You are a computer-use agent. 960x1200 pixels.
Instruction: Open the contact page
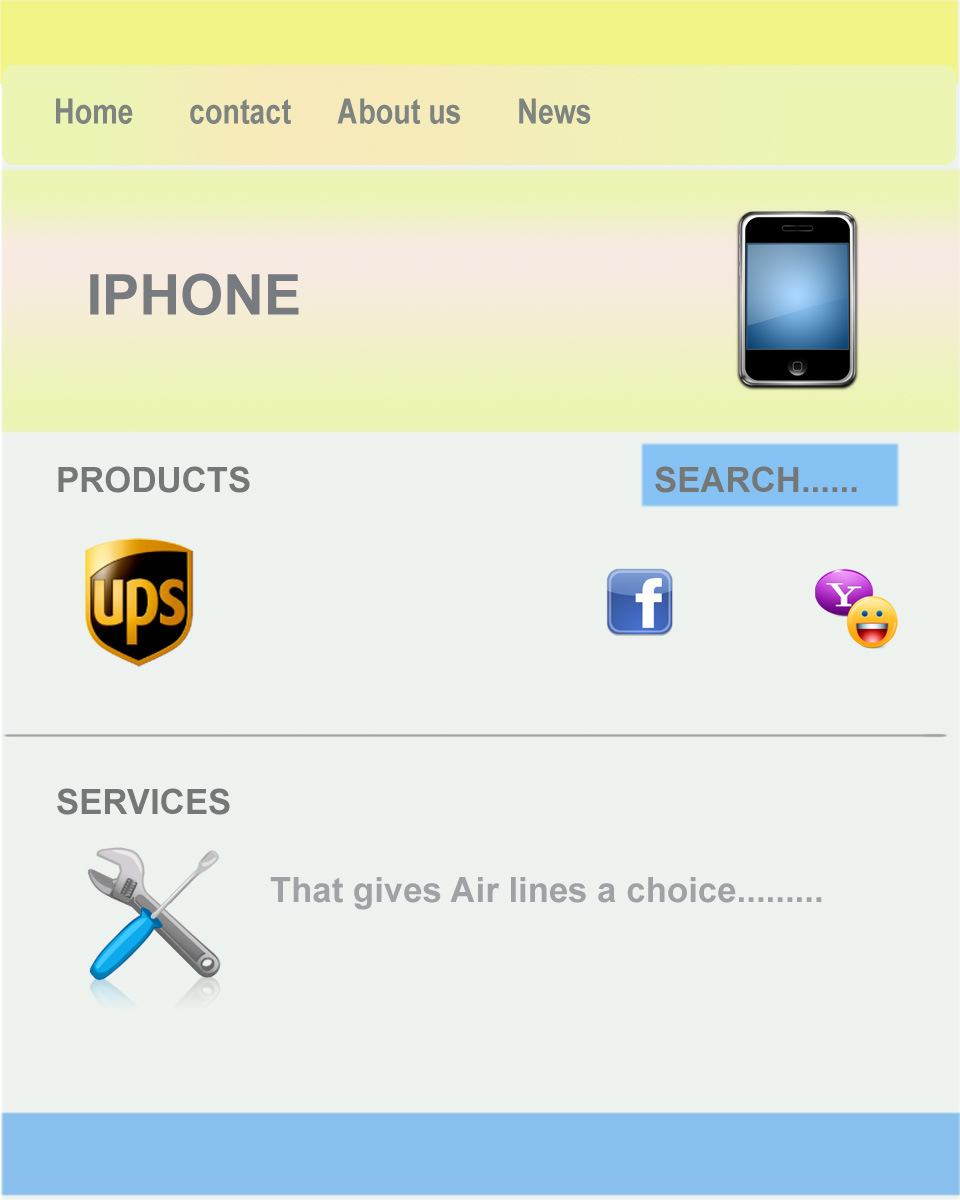(x=240, y=112)
